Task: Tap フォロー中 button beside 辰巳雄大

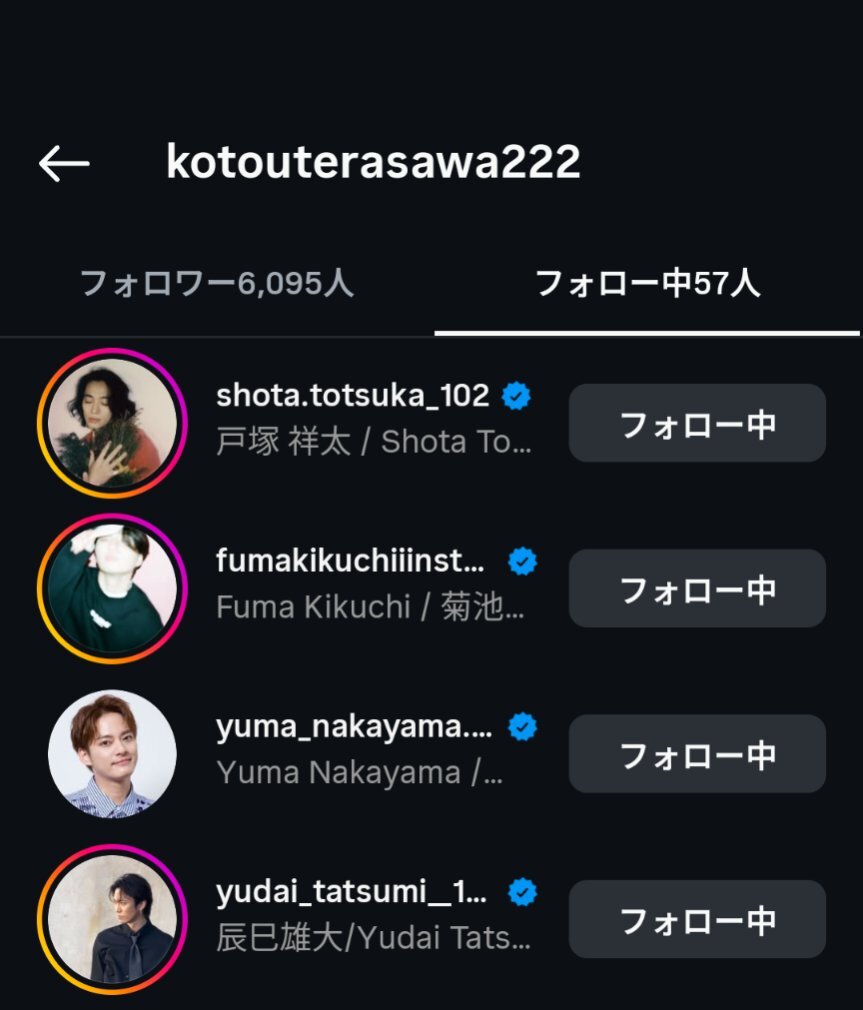Action: 697,919
